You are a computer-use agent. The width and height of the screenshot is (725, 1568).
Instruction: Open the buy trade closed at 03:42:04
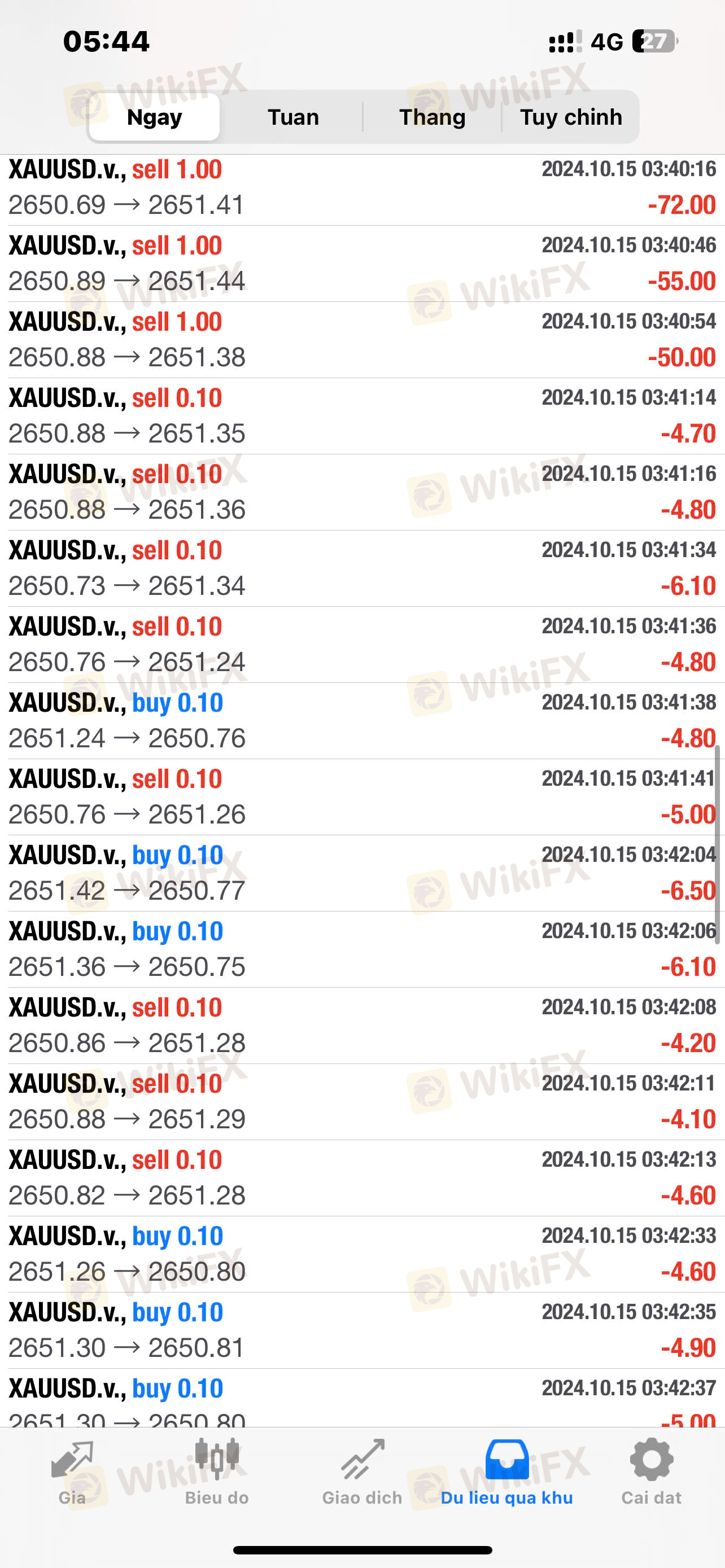[x=362, y=873]
